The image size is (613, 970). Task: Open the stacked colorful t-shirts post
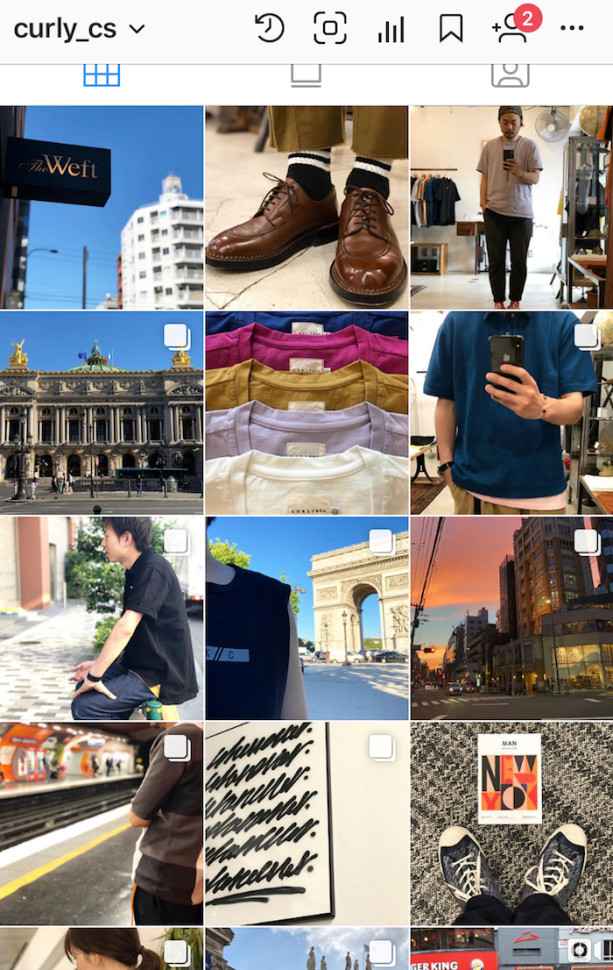click(x=307, y=413)
